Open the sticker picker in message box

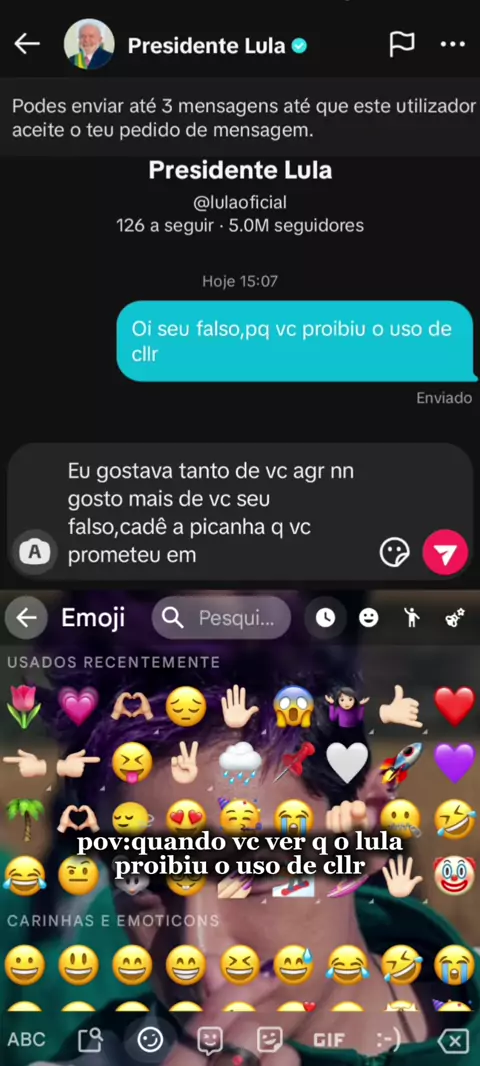[x=394, y=553]
